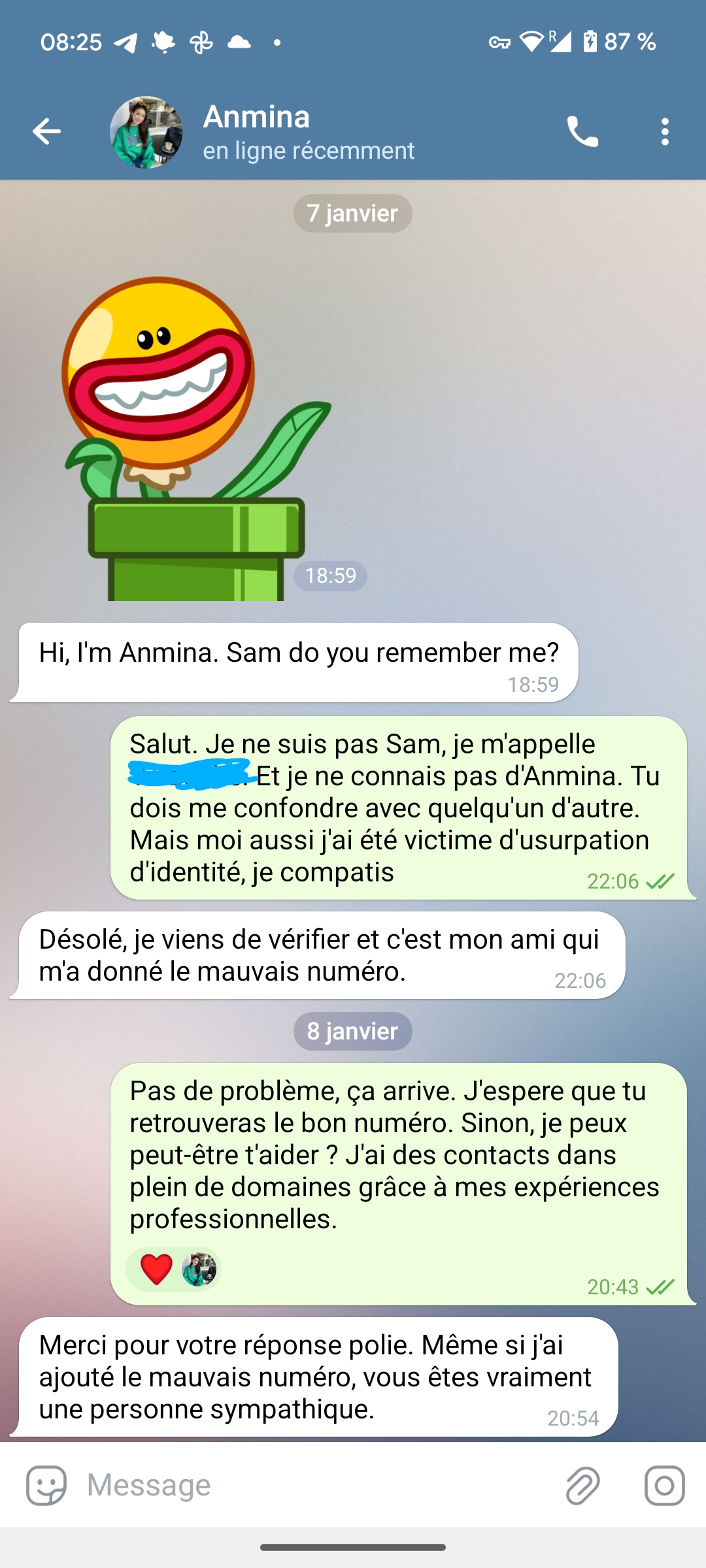This screenshot has height=1568, width=706.
Task: Open the three-dot overflow menu
Action: [x=665, y=132]
